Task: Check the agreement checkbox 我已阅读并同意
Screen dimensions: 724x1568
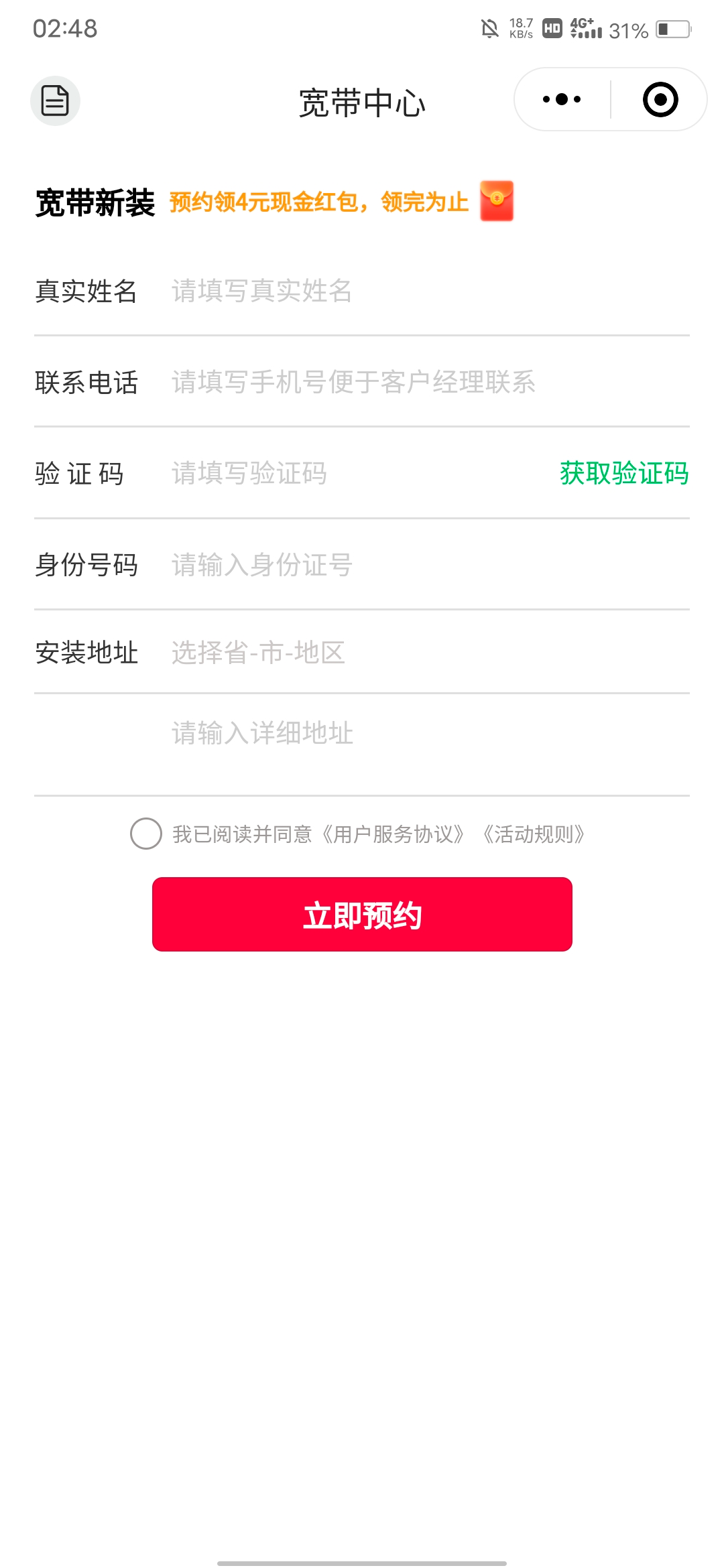Action: point(146,834)
